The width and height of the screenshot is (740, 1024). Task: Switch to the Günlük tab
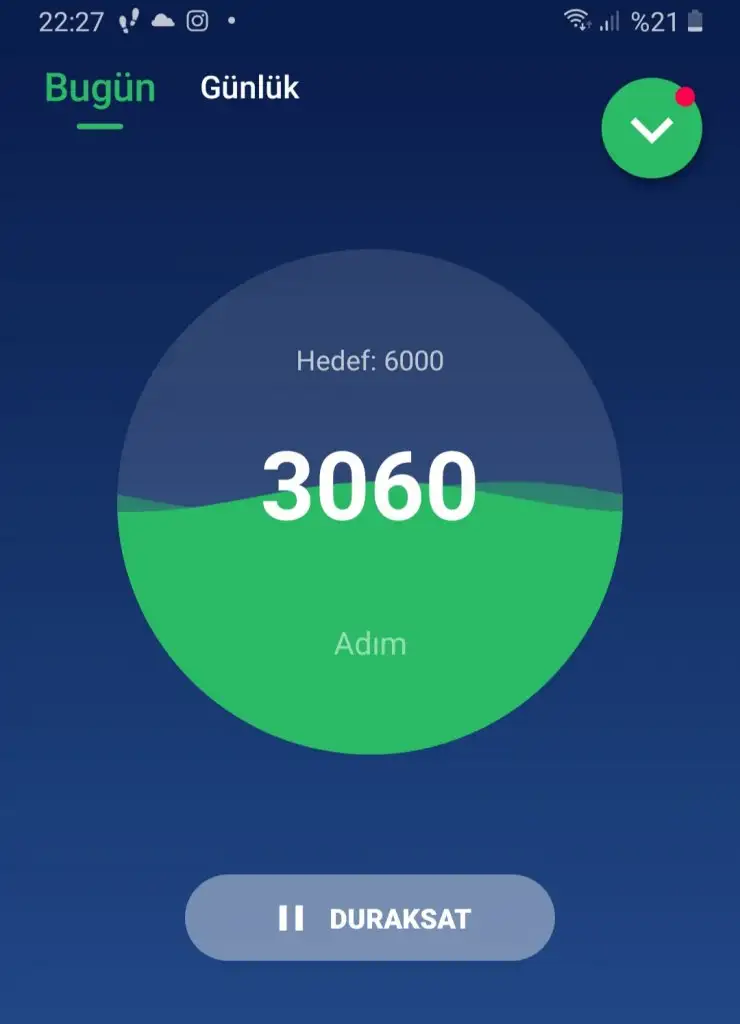[x=249, y=88]
